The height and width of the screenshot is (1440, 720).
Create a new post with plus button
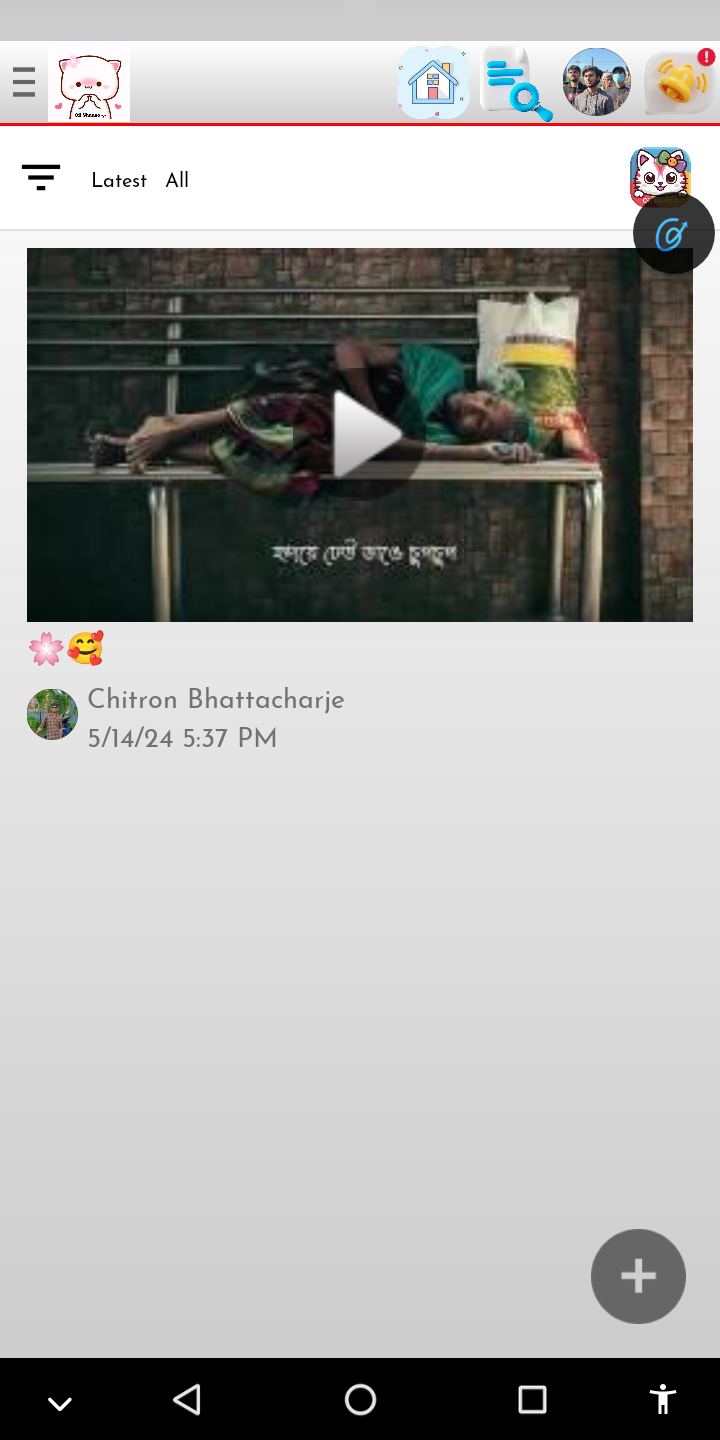638,1276
